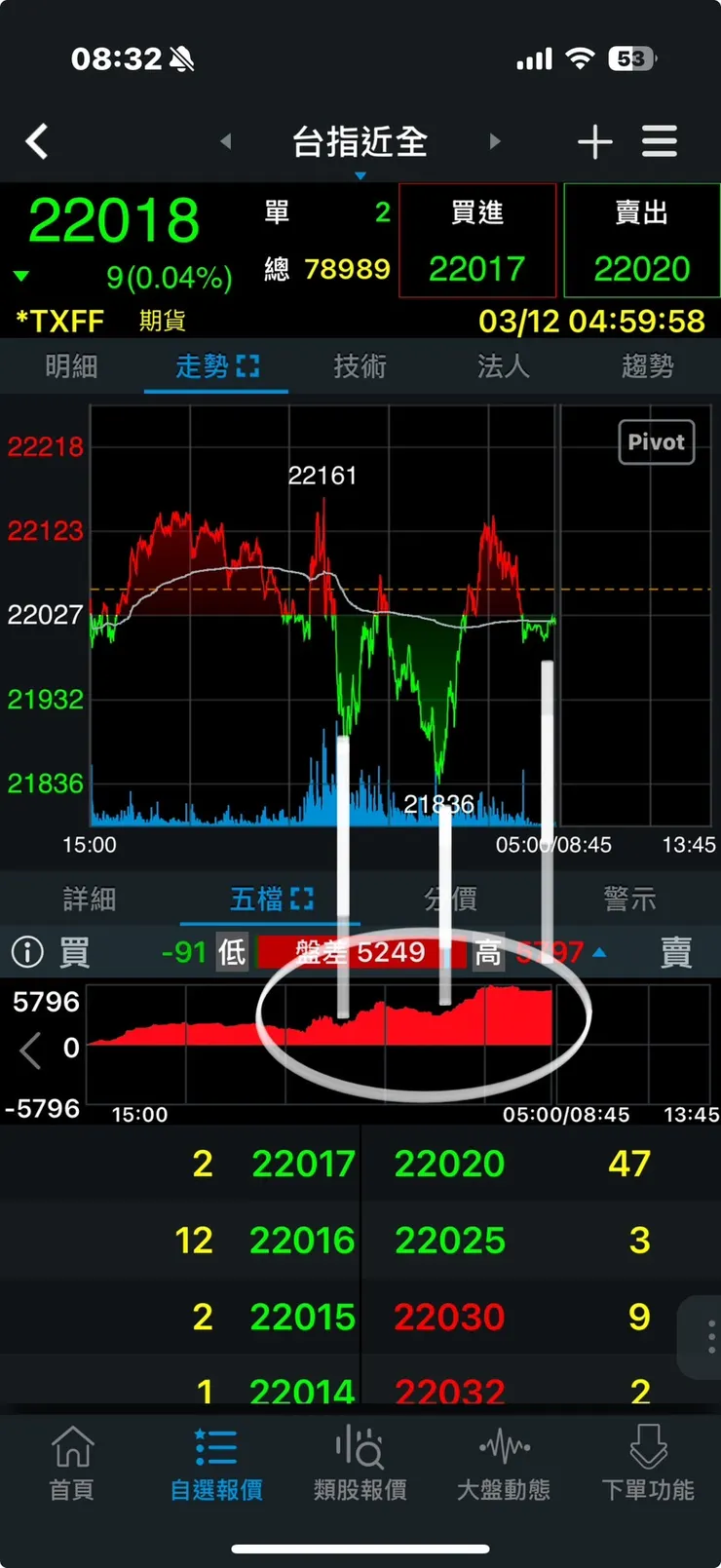This screenshot has width=721, height=1568.
Task: Tap the 賣出 sell button
Action: pyautogui.click(x=641, y=241)
